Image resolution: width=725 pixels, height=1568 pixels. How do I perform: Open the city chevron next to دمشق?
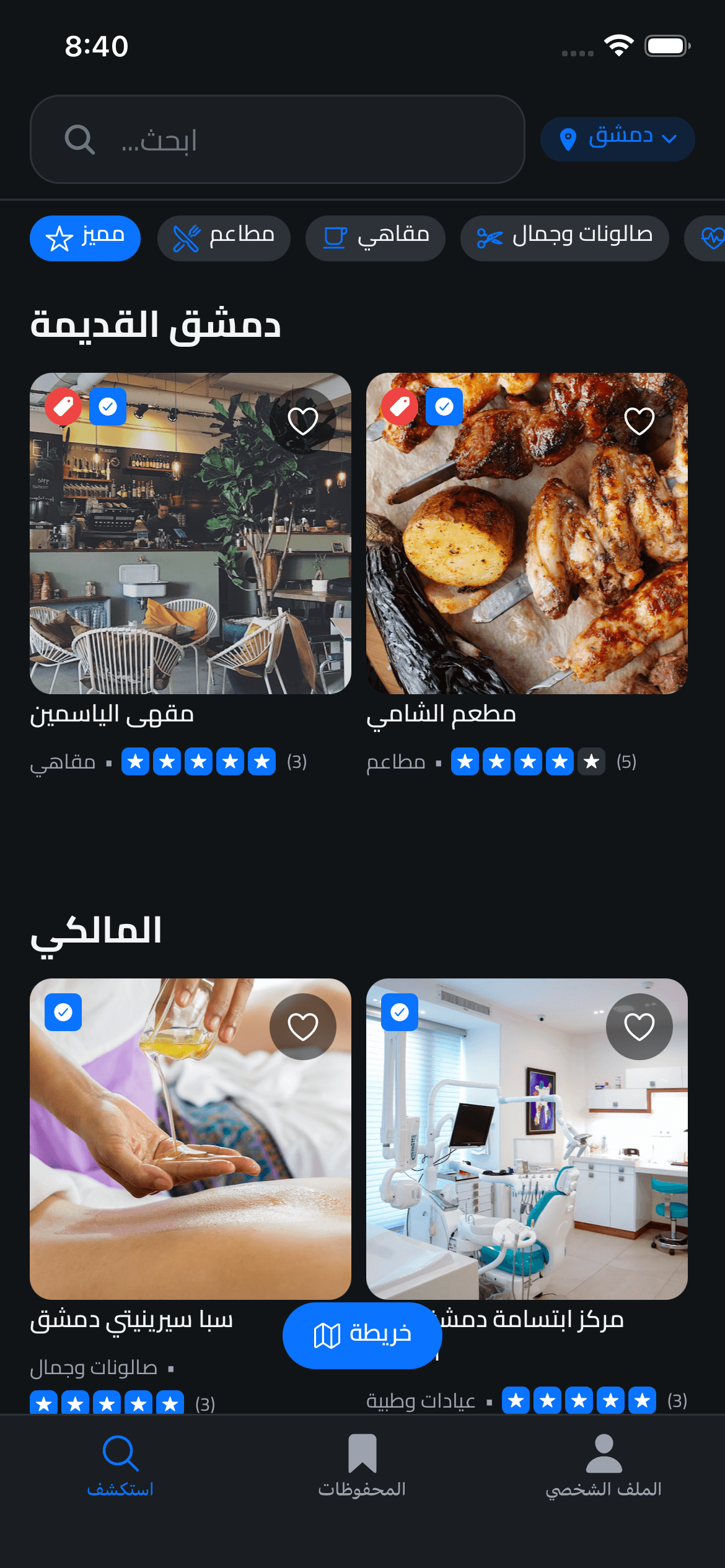click(670, 139)
